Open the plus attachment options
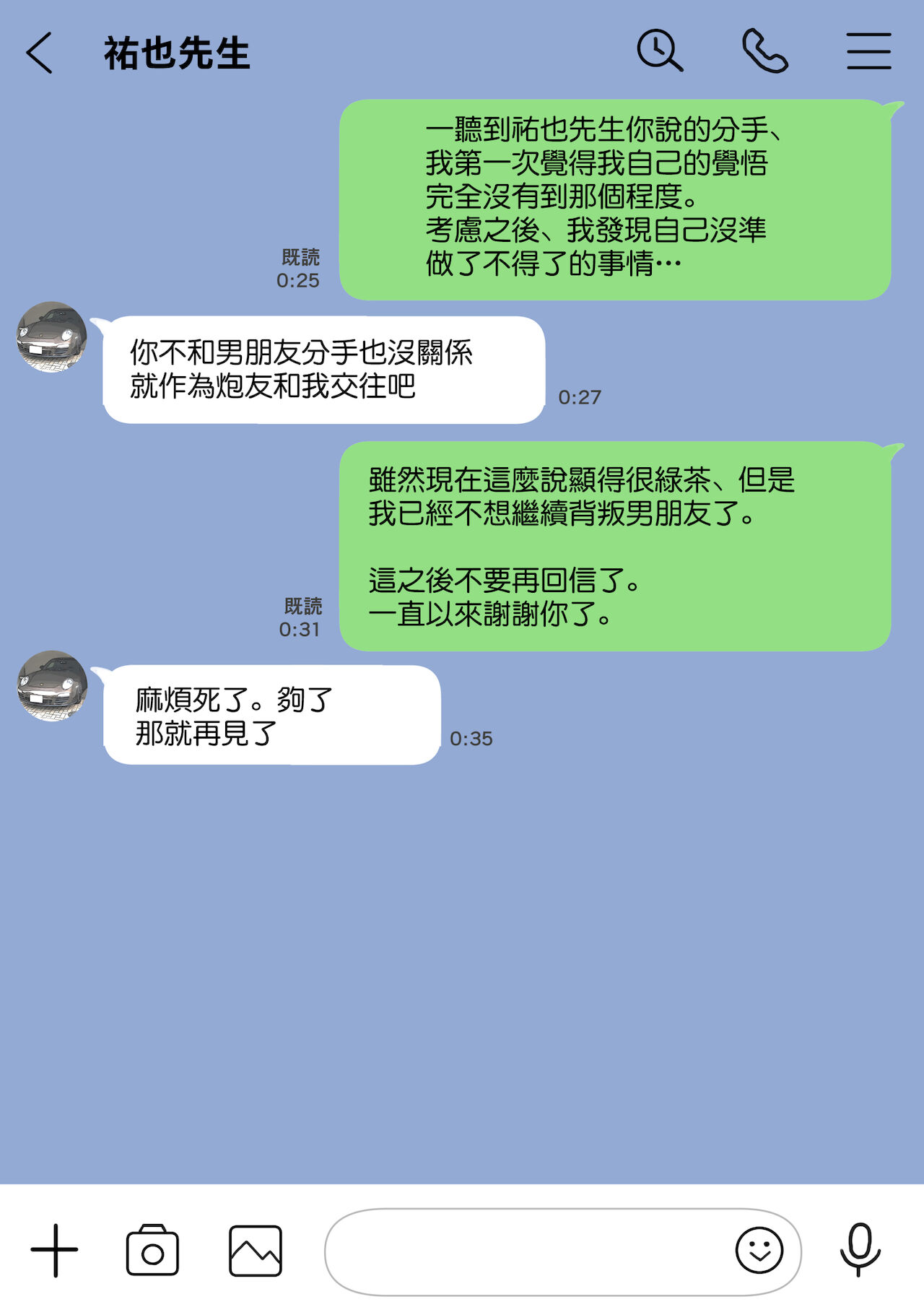The width and height of the screenshot is (924, 1307). tap(54, 1250)
